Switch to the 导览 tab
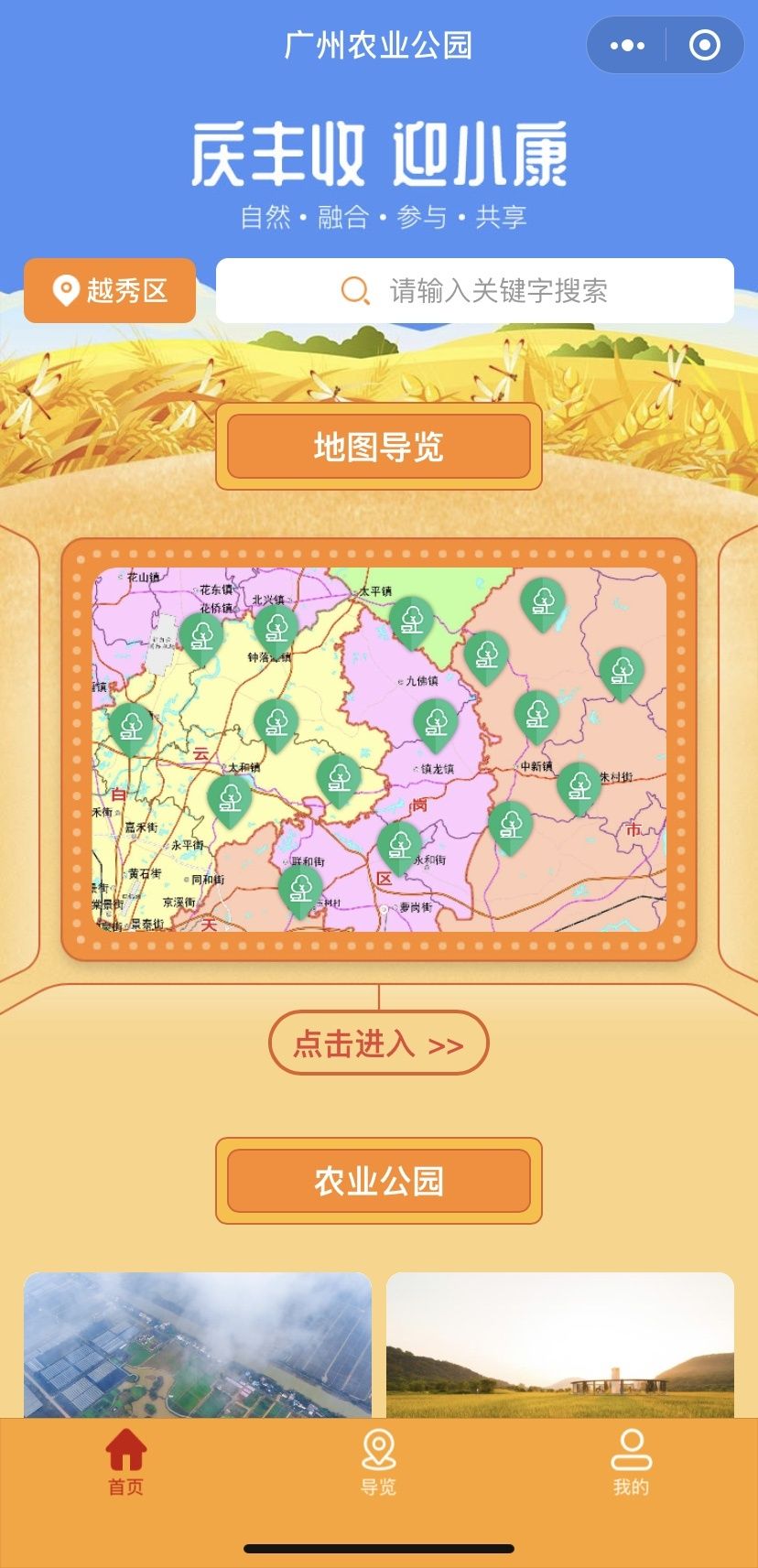 378,1463
